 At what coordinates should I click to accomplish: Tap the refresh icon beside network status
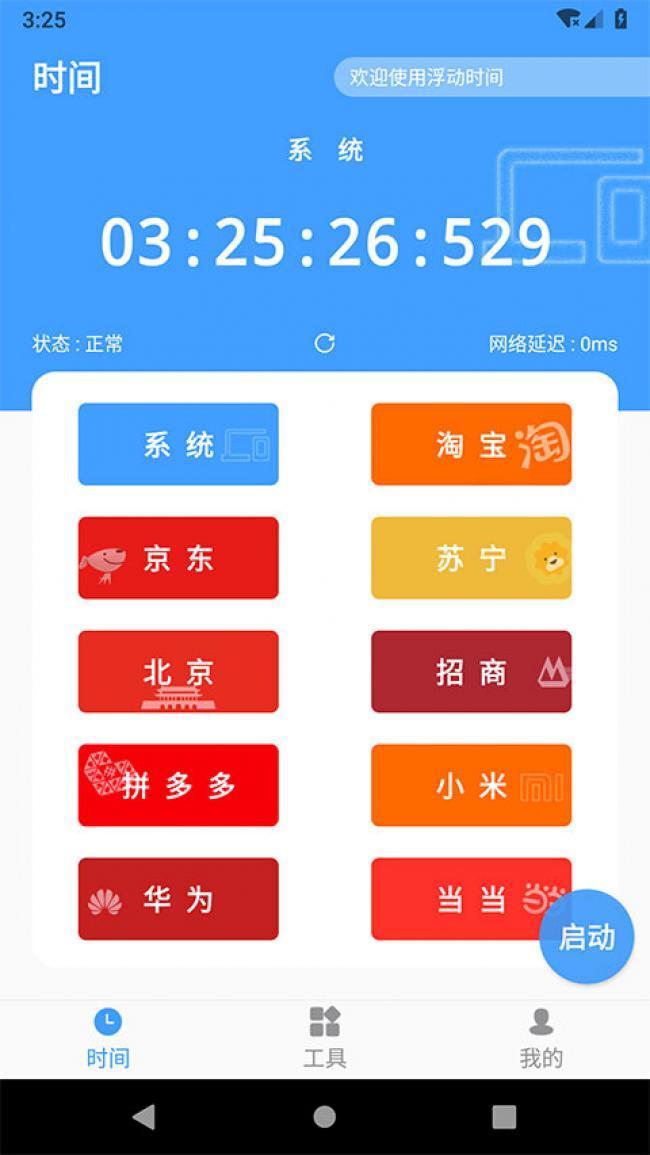pyautogui.click(x=325, y=344)
